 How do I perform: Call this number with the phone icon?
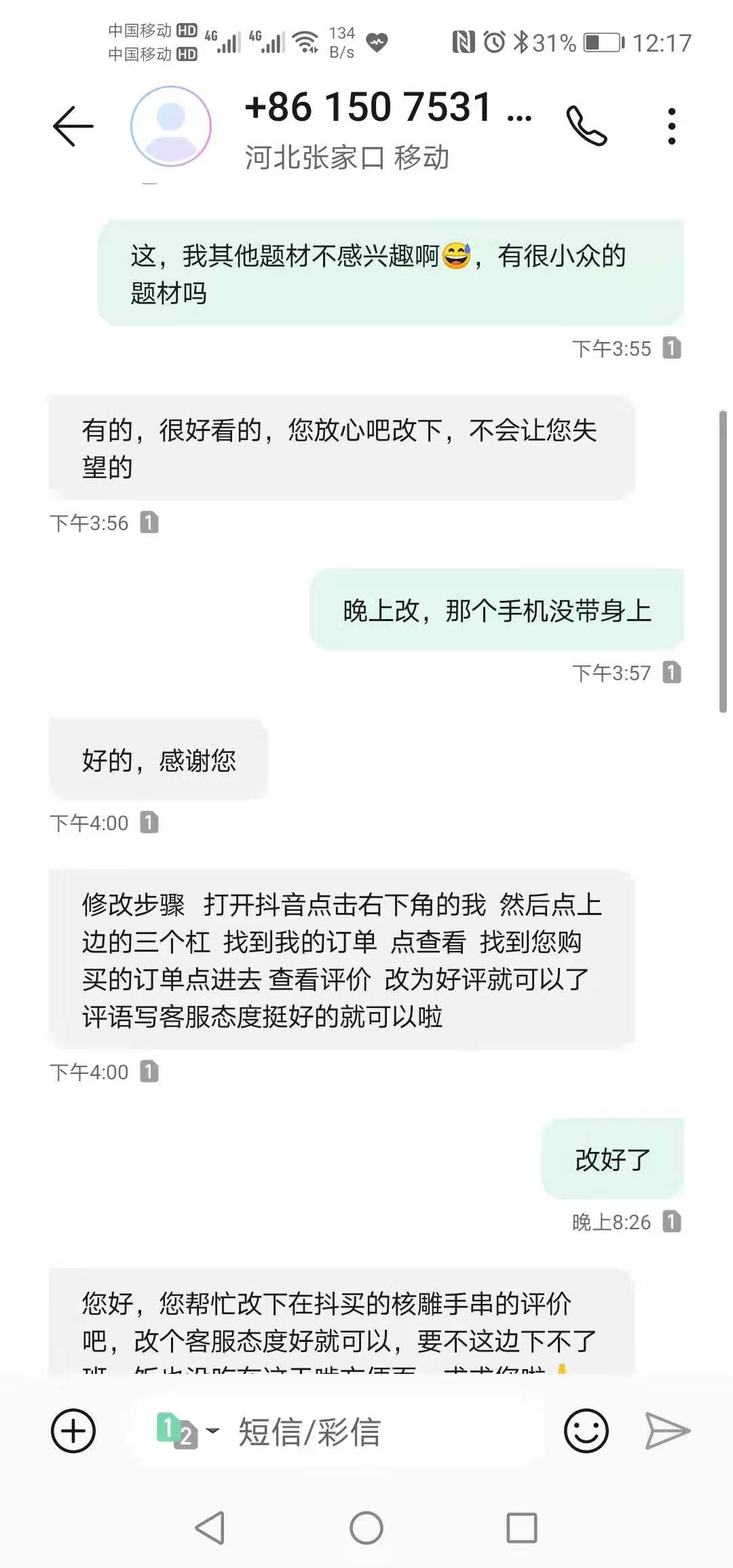586,126
